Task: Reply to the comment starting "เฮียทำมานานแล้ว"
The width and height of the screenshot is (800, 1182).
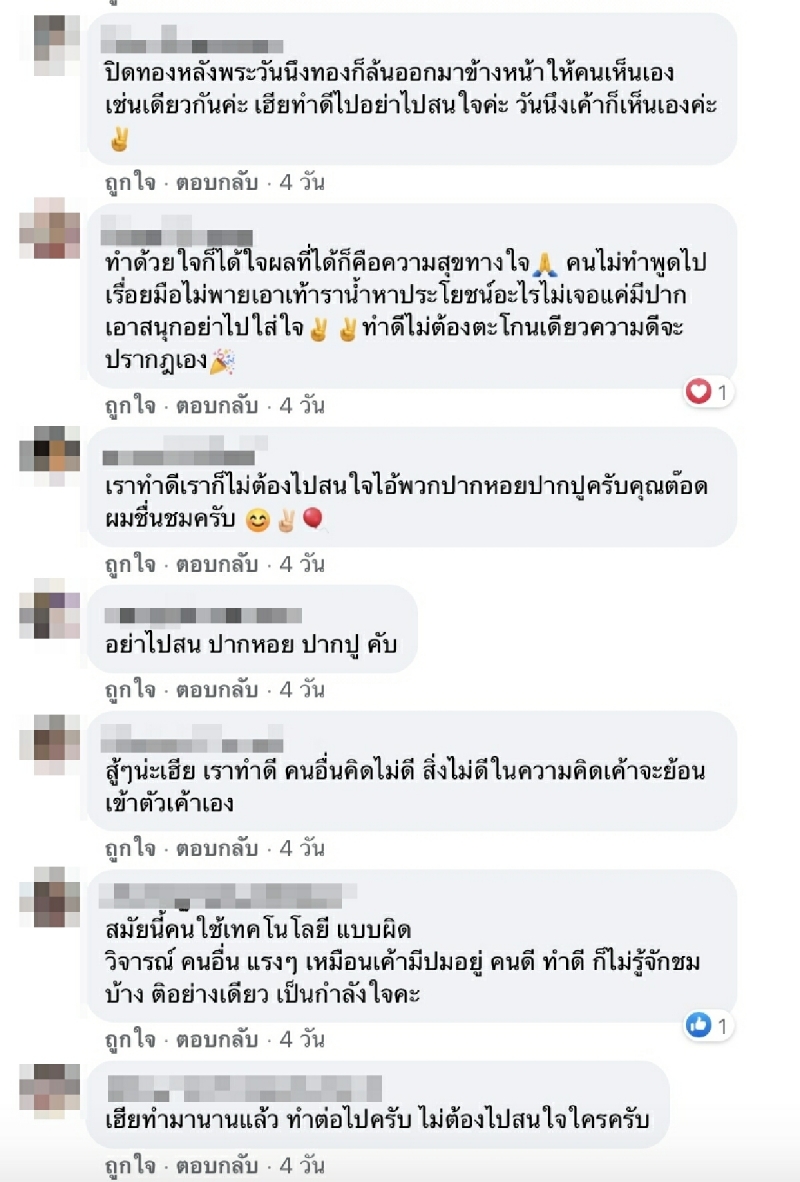Action: click(217, 1165)
